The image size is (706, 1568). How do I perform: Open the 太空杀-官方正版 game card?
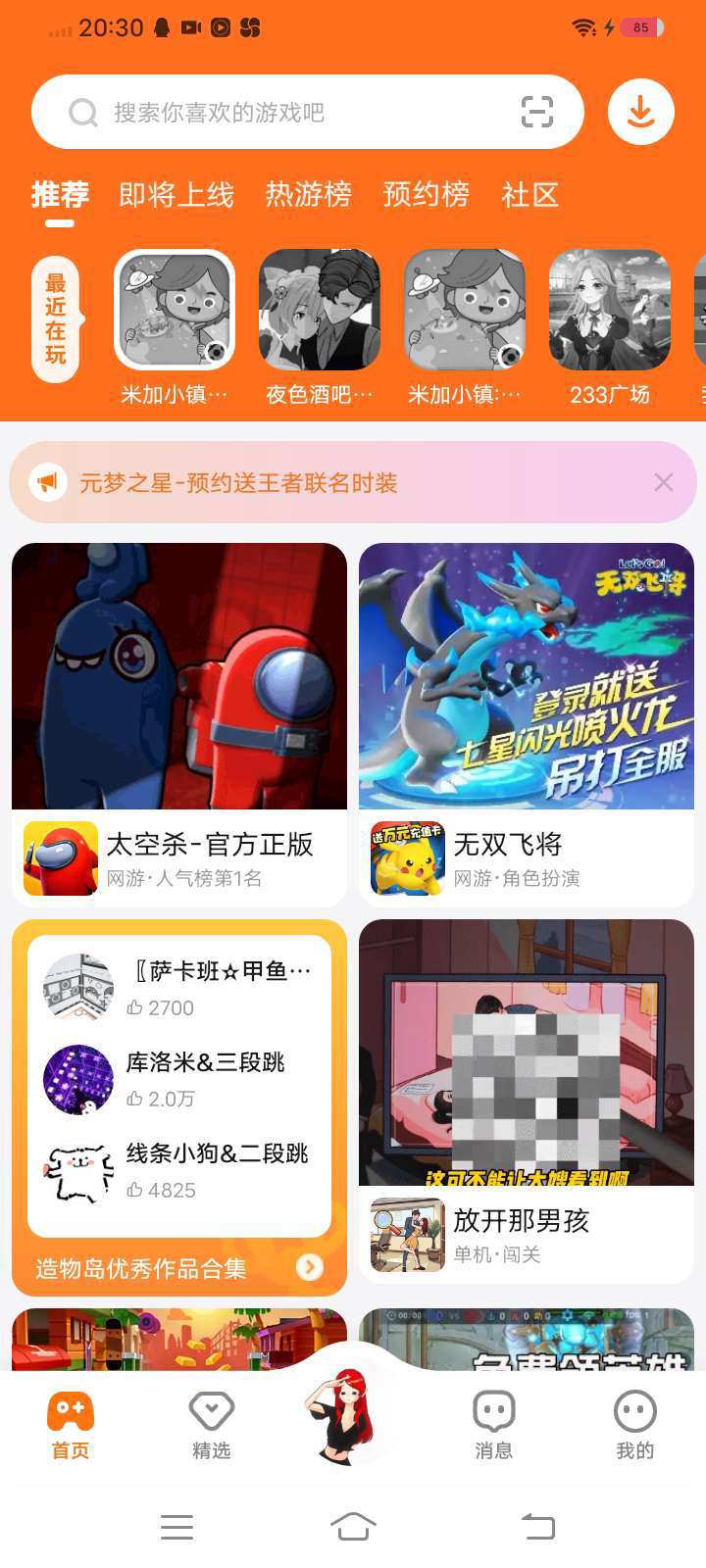click(x=179, y=725)
